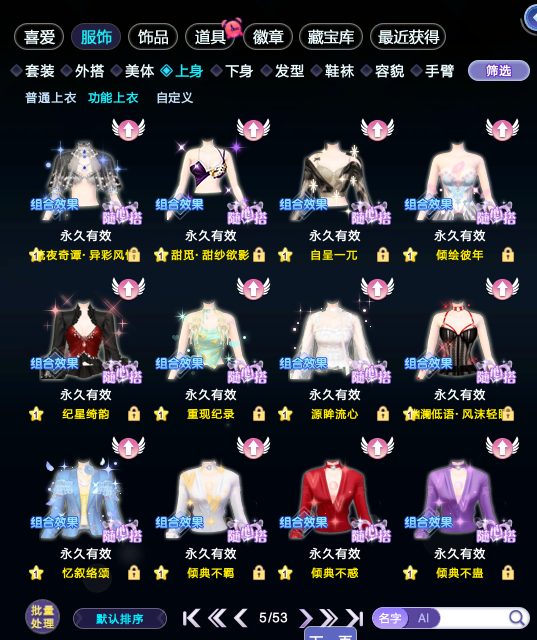Select the 藏宝库 tab
The image size is (537, 640).
(x=331, y=37)
